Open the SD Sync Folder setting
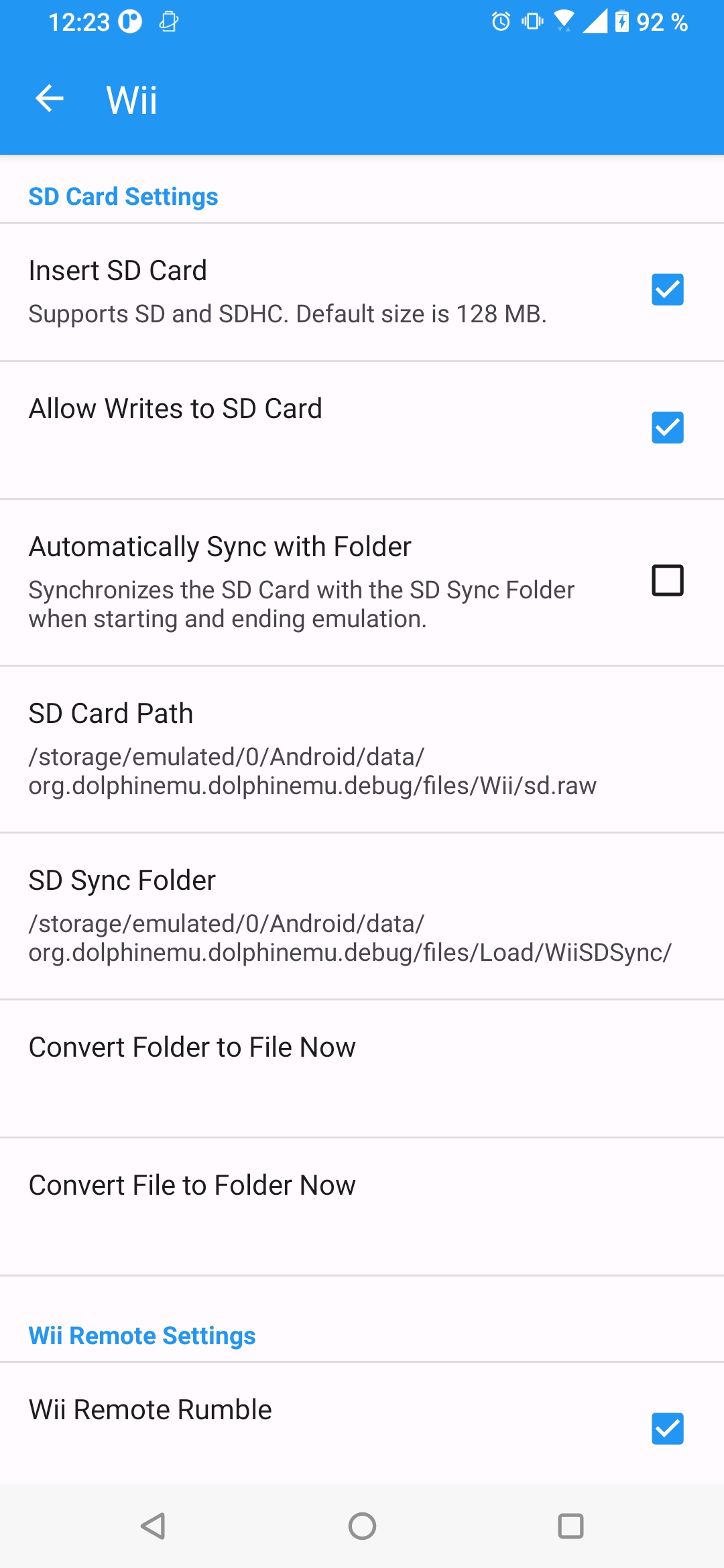This screenshot has width=724, height=1568. 362,916
